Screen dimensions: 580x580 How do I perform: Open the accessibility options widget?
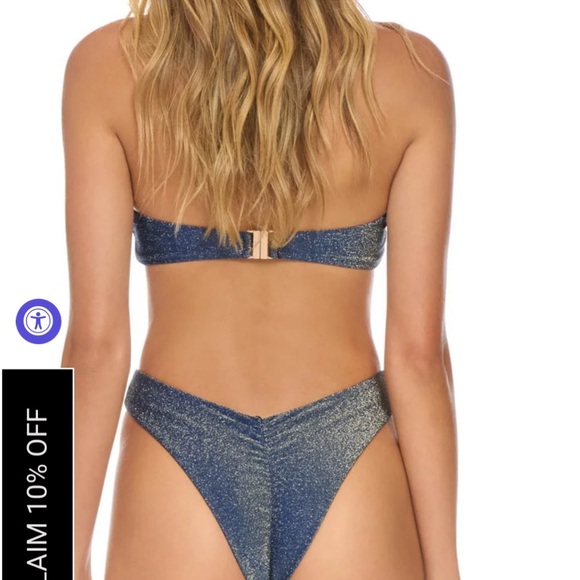pyautogui.click(x=38, y=321)
